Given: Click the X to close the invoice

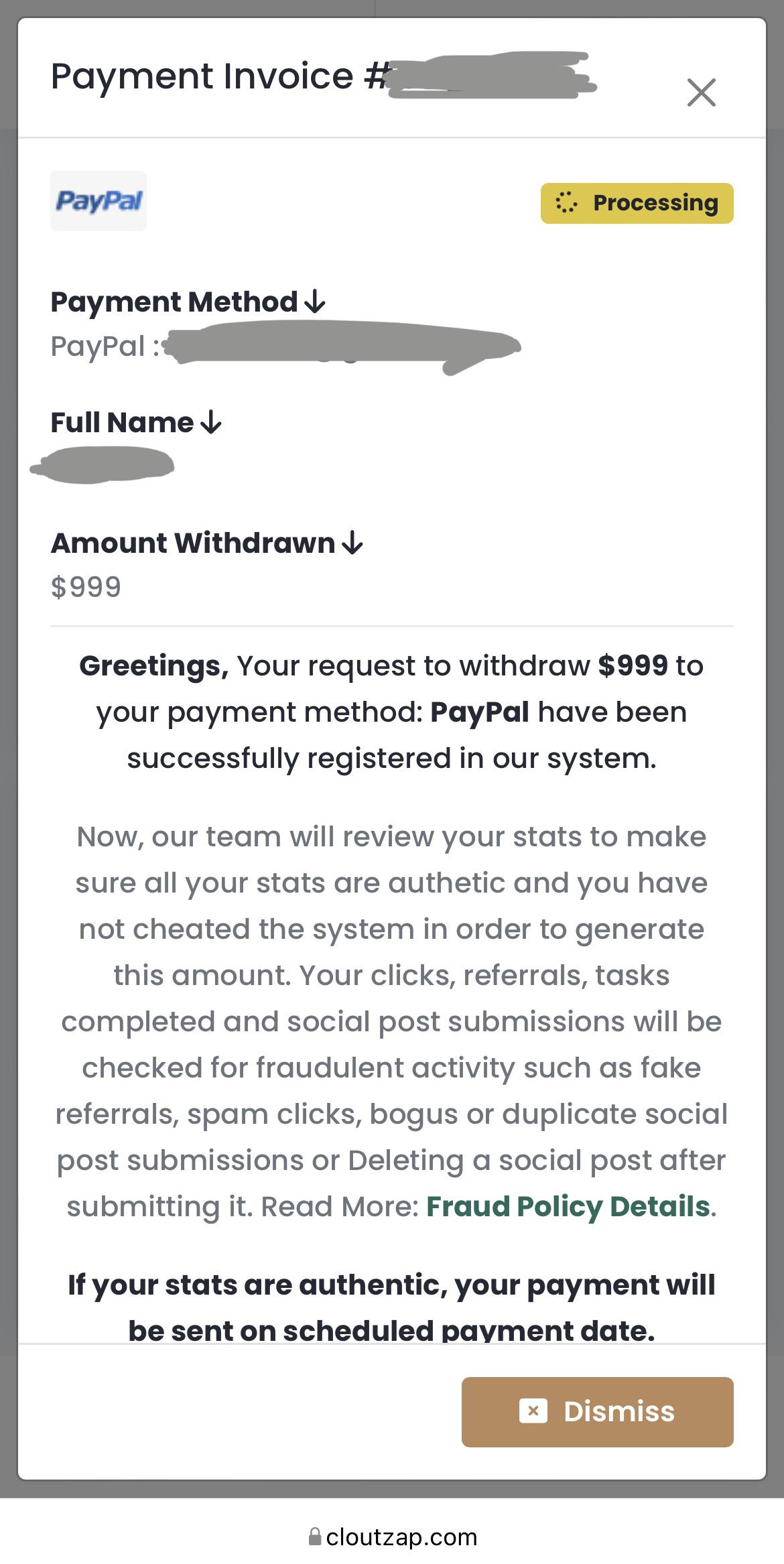Looking at the screenshot, I should pyautogui.click(x=702, y=92).
